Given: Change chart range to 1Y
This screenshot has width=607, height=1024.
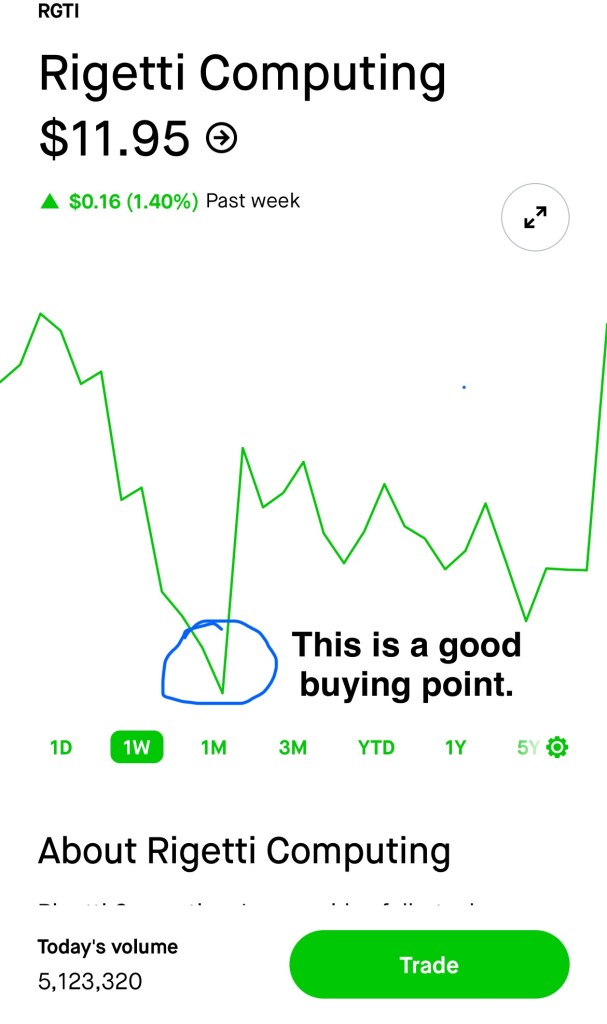Looking at the screenshot, I should pos(455,747).
